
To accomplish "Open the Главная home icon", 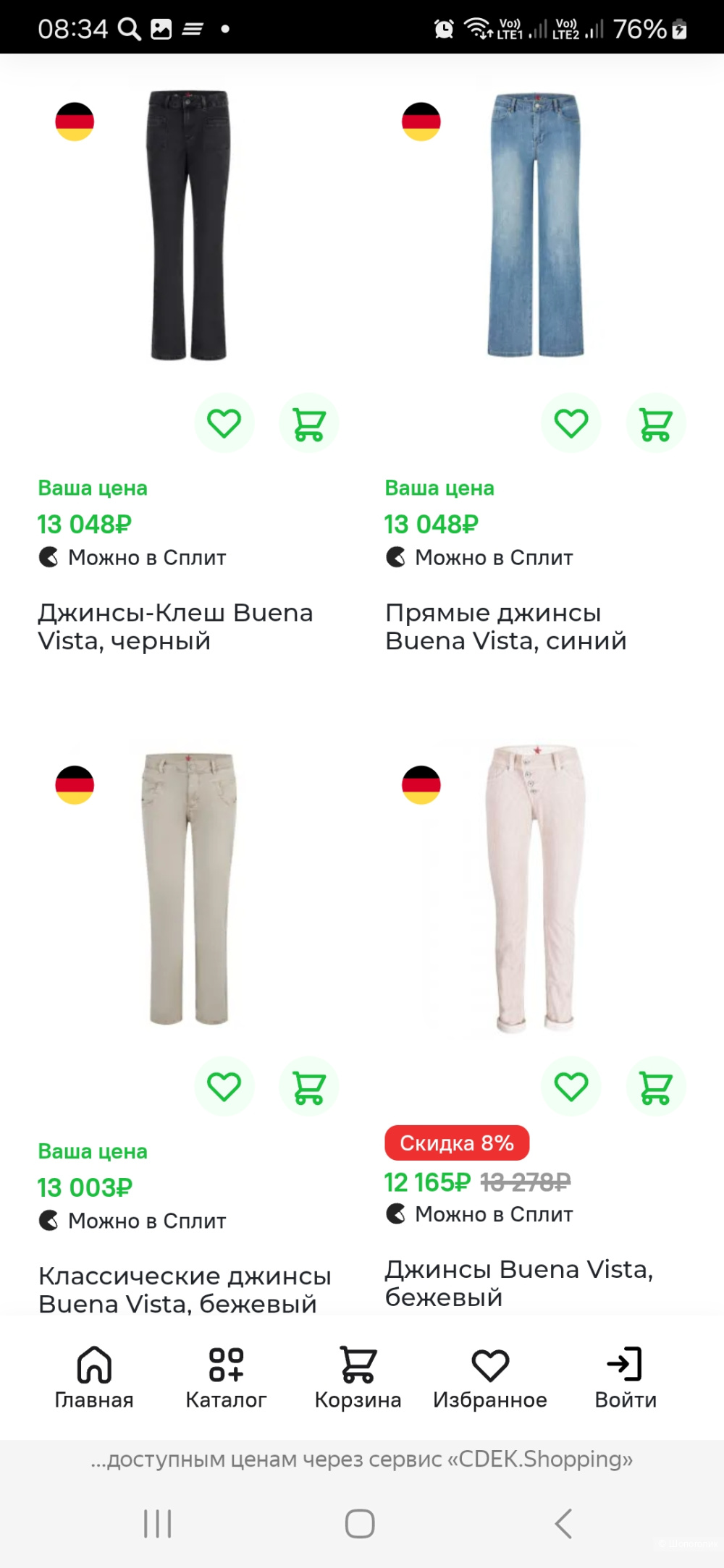I will pos(94,1373).
